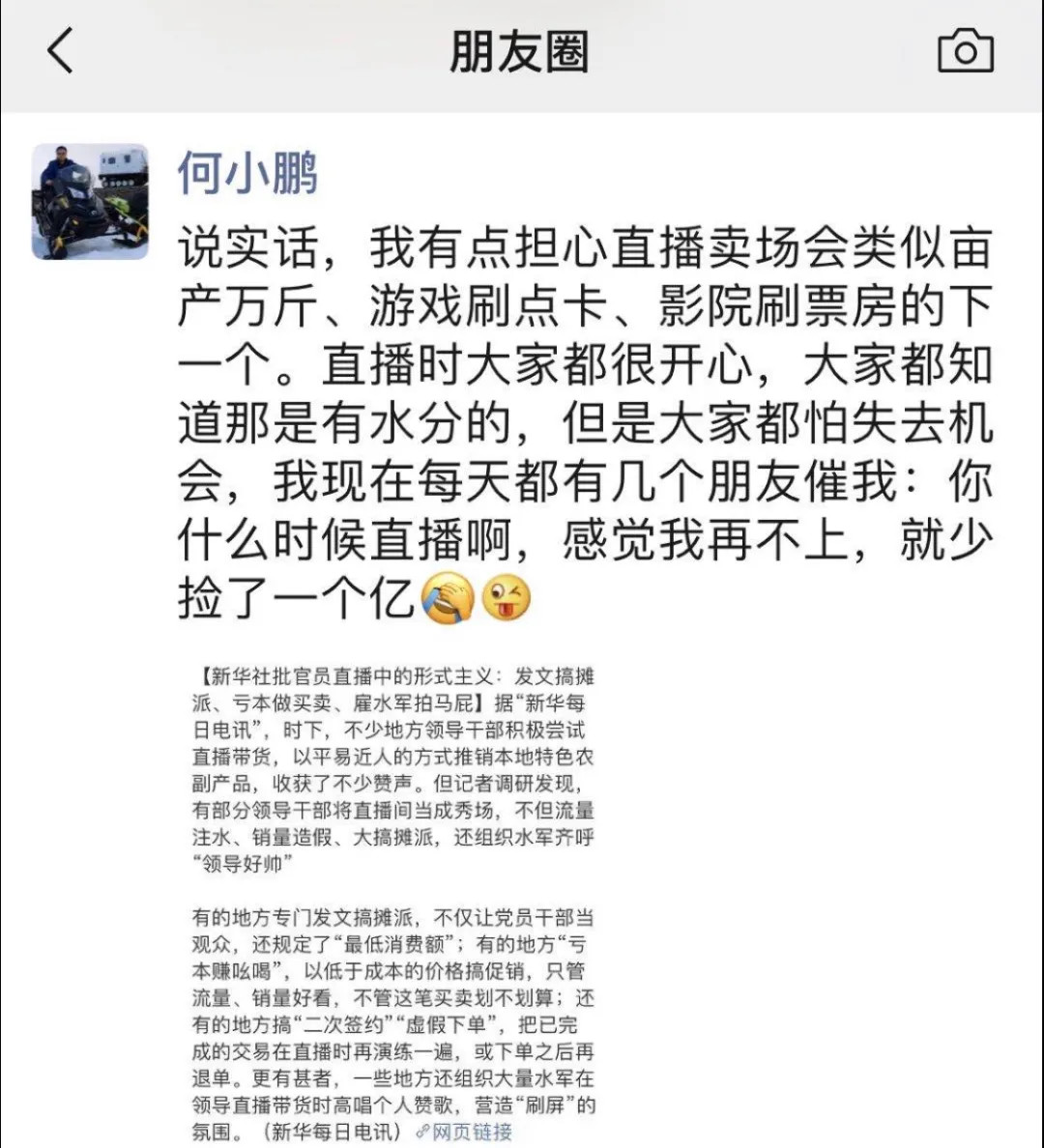View 何小鹏's profile via name
Image resolution: width=1044 pixels, height=1148 pixels.
pyautogui.click(x=247, y=175)
